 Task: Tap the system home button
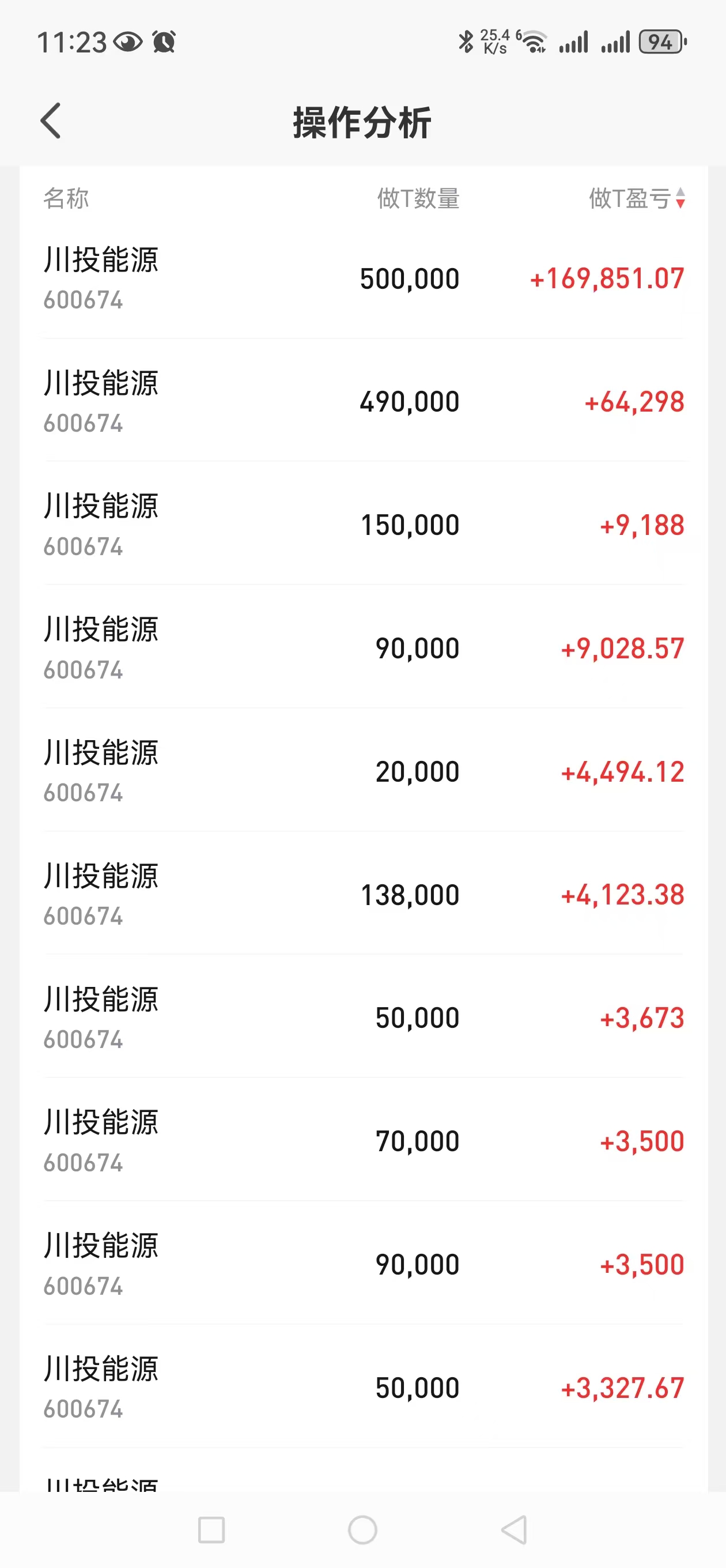click(362, 1529)
